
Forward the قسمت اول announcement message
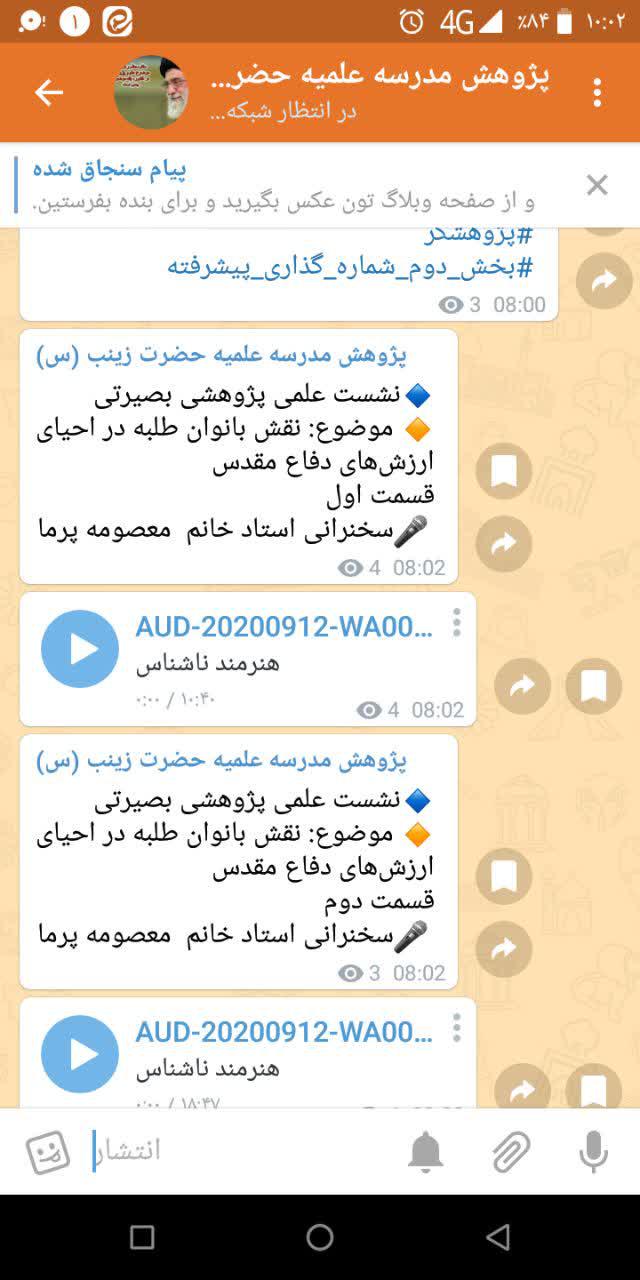click(x=504, y=543)
